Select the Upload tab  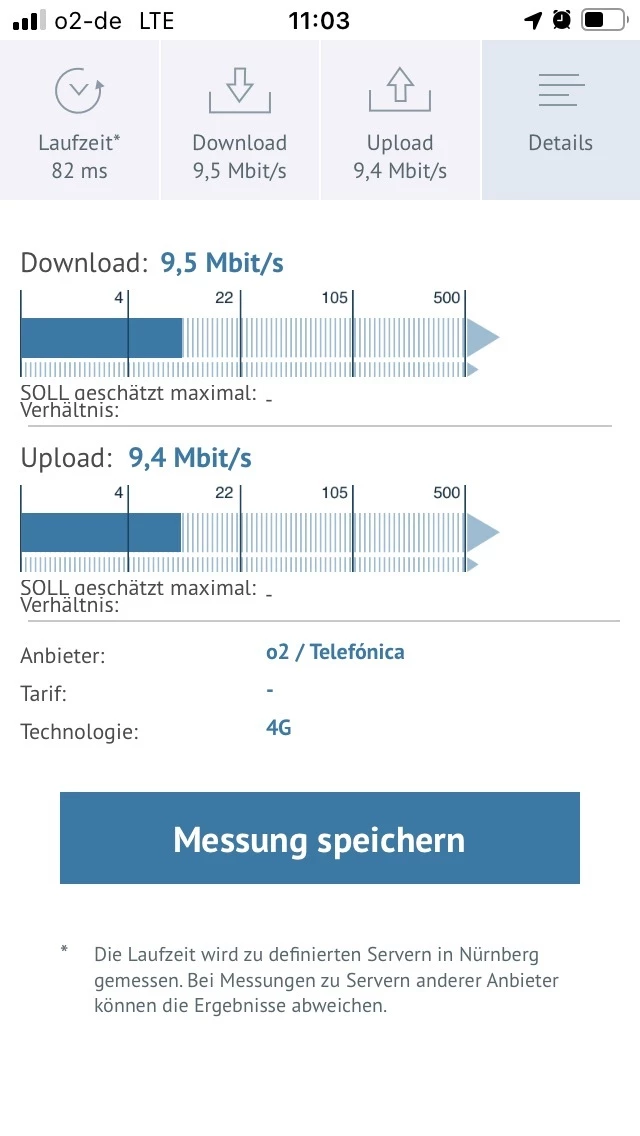coord(400,120)
